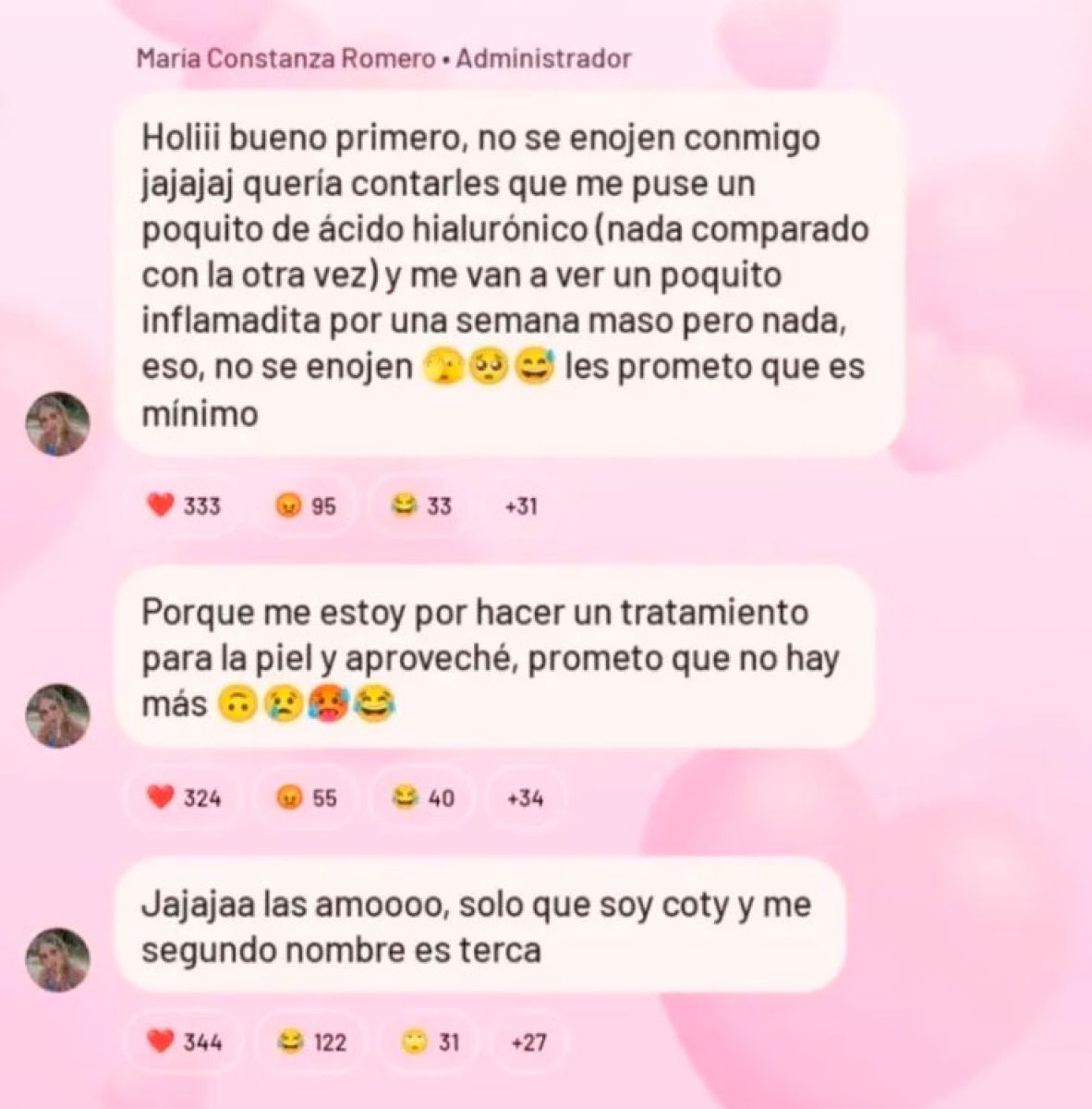Viewport: 1092px width, 1109px height.
Task: Tap the heart reaction showing 324
Action: pos(184,798)
